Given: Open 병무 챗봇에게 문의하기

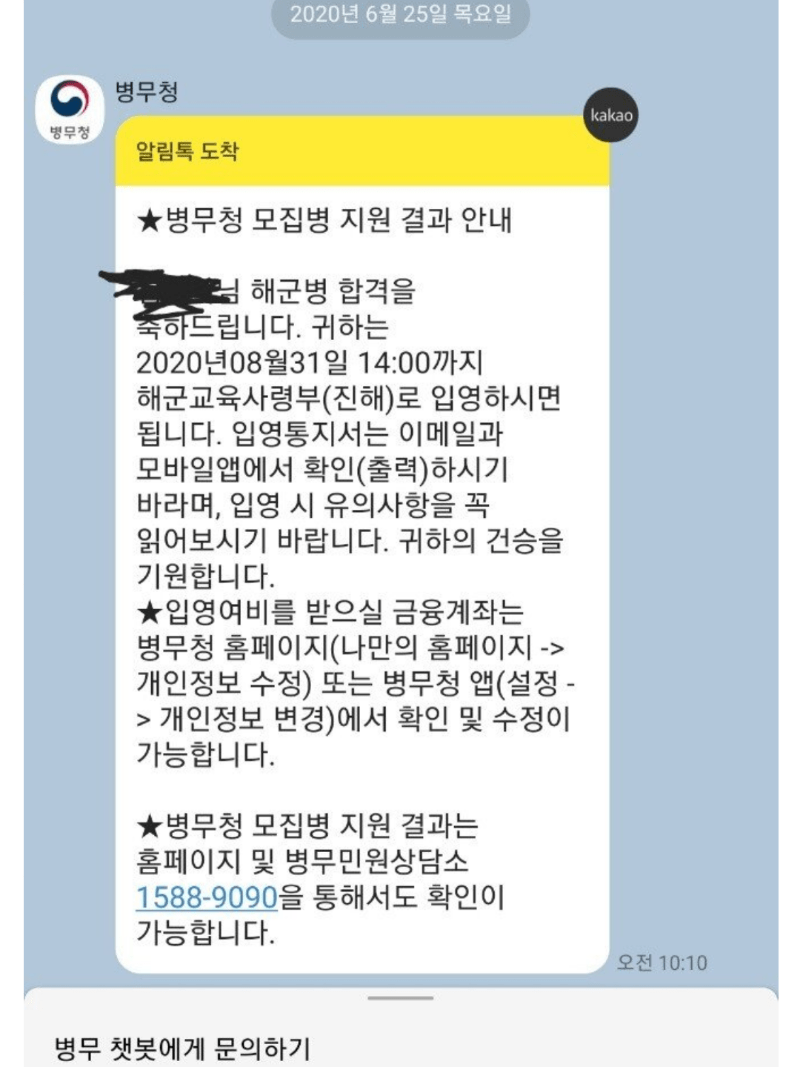Looking at the screenshot, I should pos(182,1048).
